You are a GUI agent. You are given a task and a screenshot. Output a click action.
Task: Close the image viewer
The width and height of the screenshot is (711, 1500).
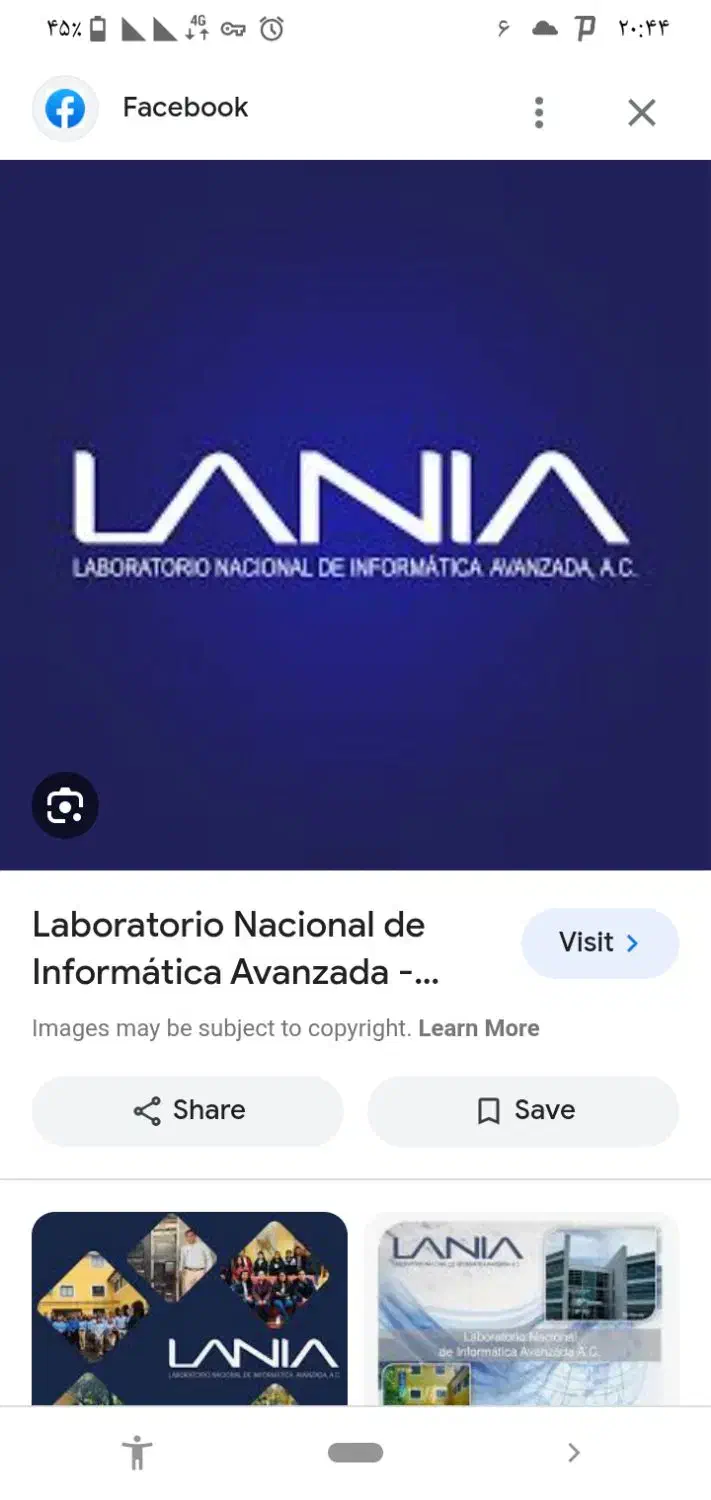click(641, 112)
